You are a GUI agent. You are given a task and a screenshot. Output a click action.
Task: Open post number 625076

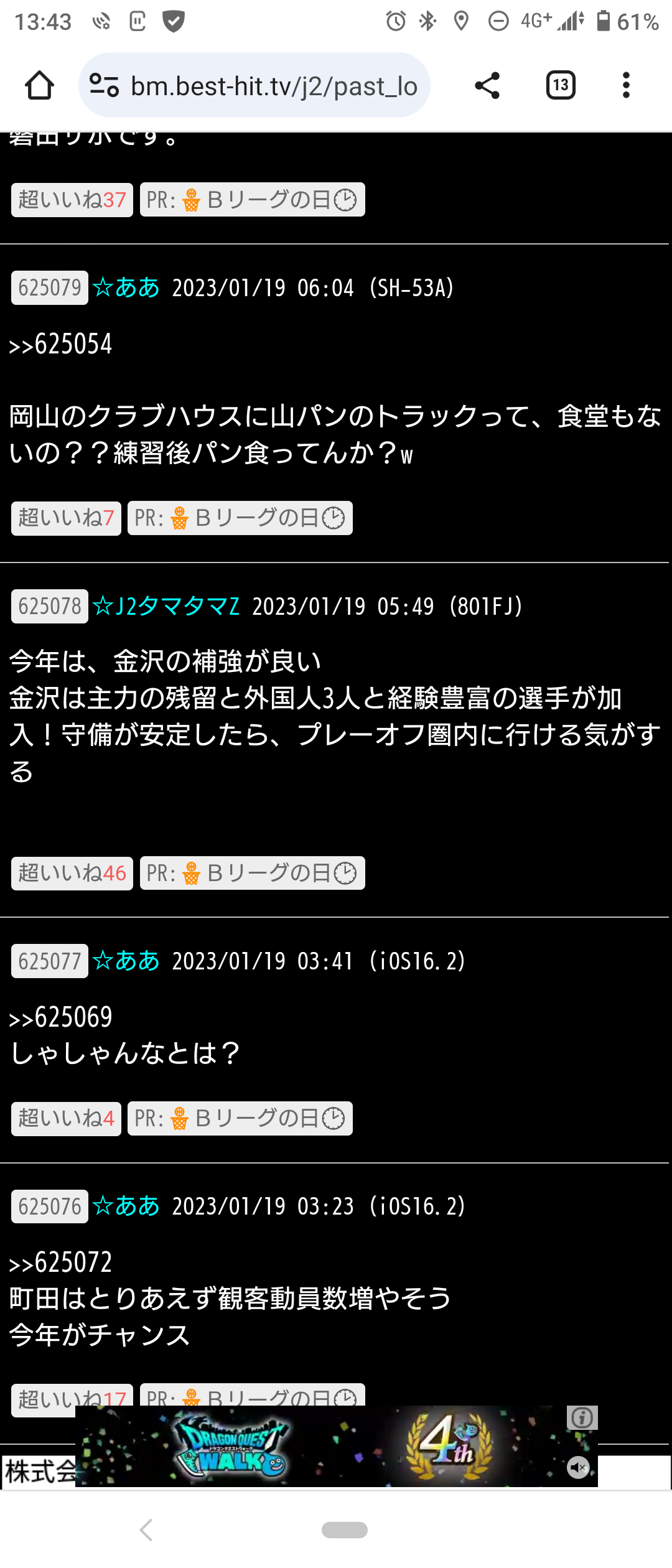tap(50, 1206)
